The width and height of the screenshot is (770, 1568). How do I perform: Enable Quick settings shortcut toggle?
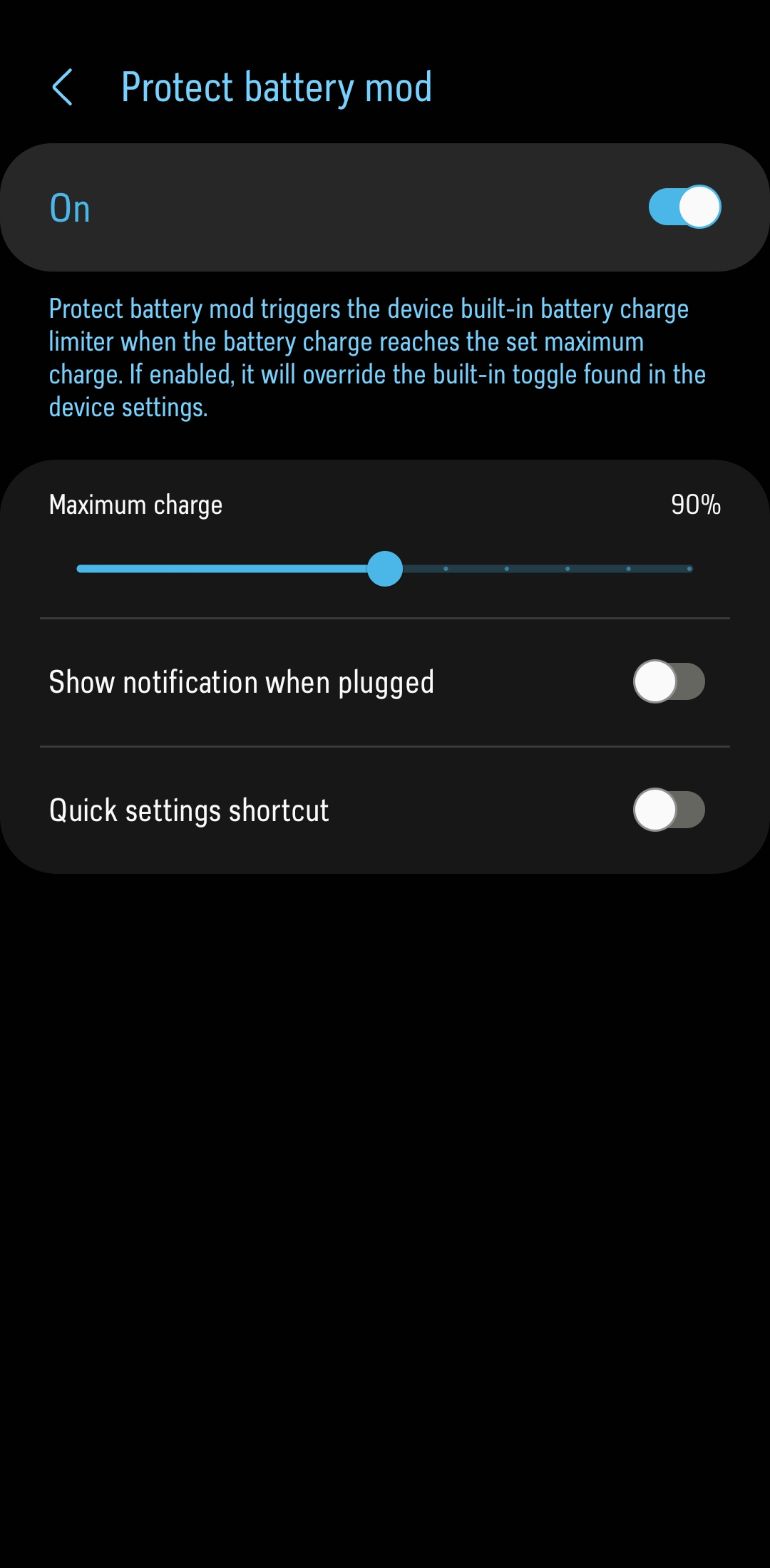coord(669,810)
